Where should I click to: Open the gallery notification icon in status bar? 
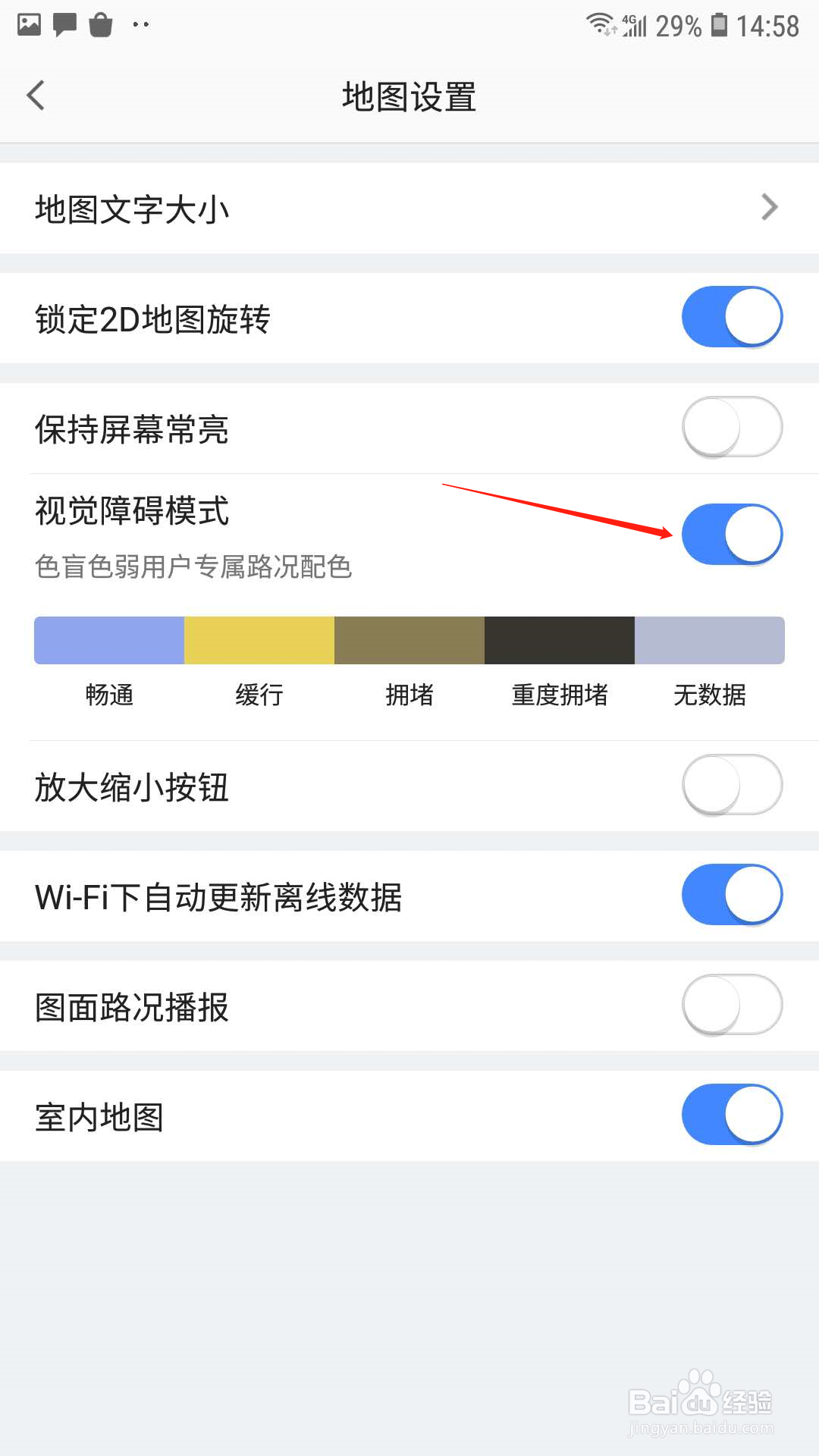(x=28, y=25)
